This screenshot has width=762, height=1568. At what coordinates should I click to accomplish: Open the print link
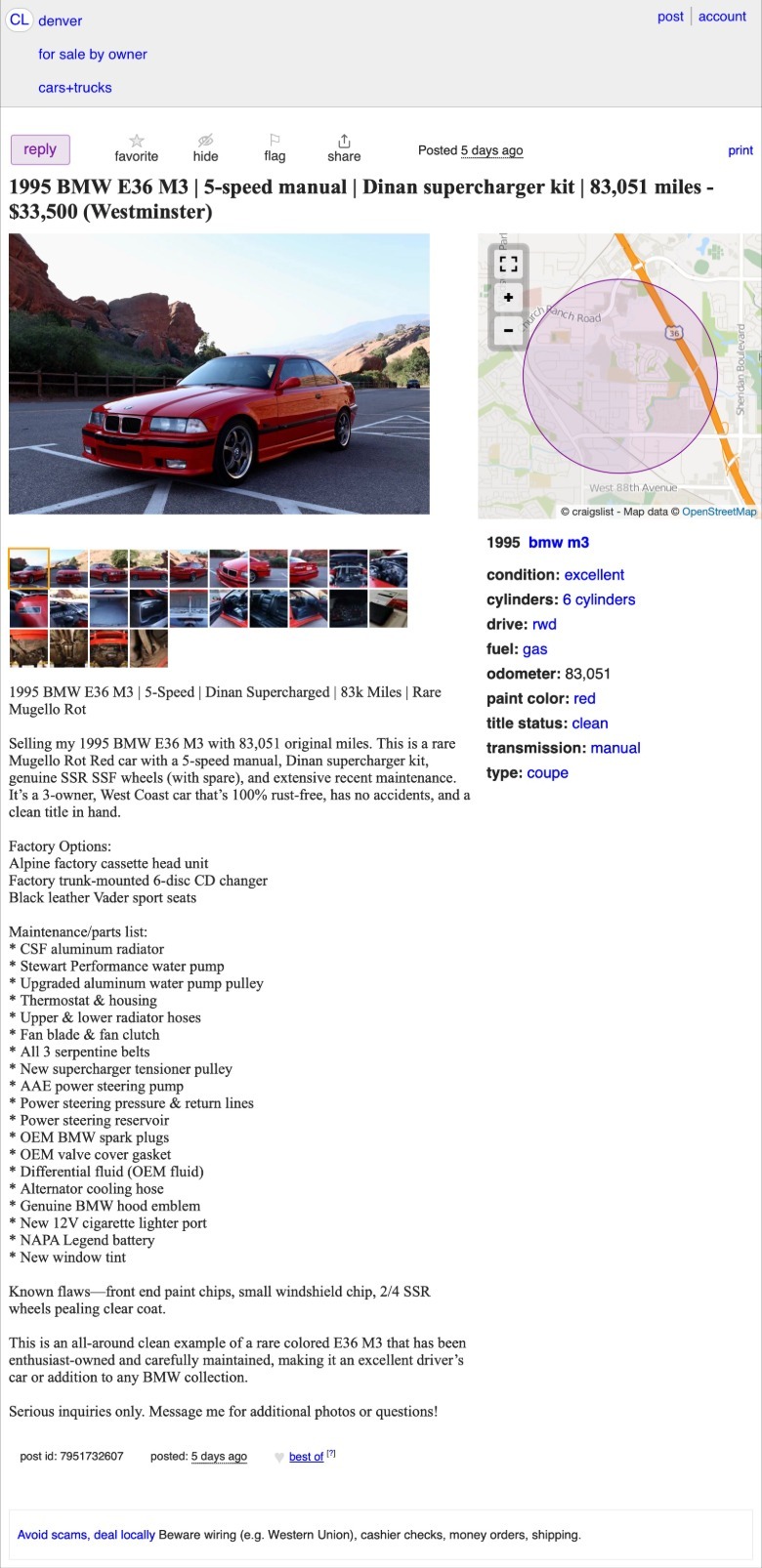[x=741, y=150]
